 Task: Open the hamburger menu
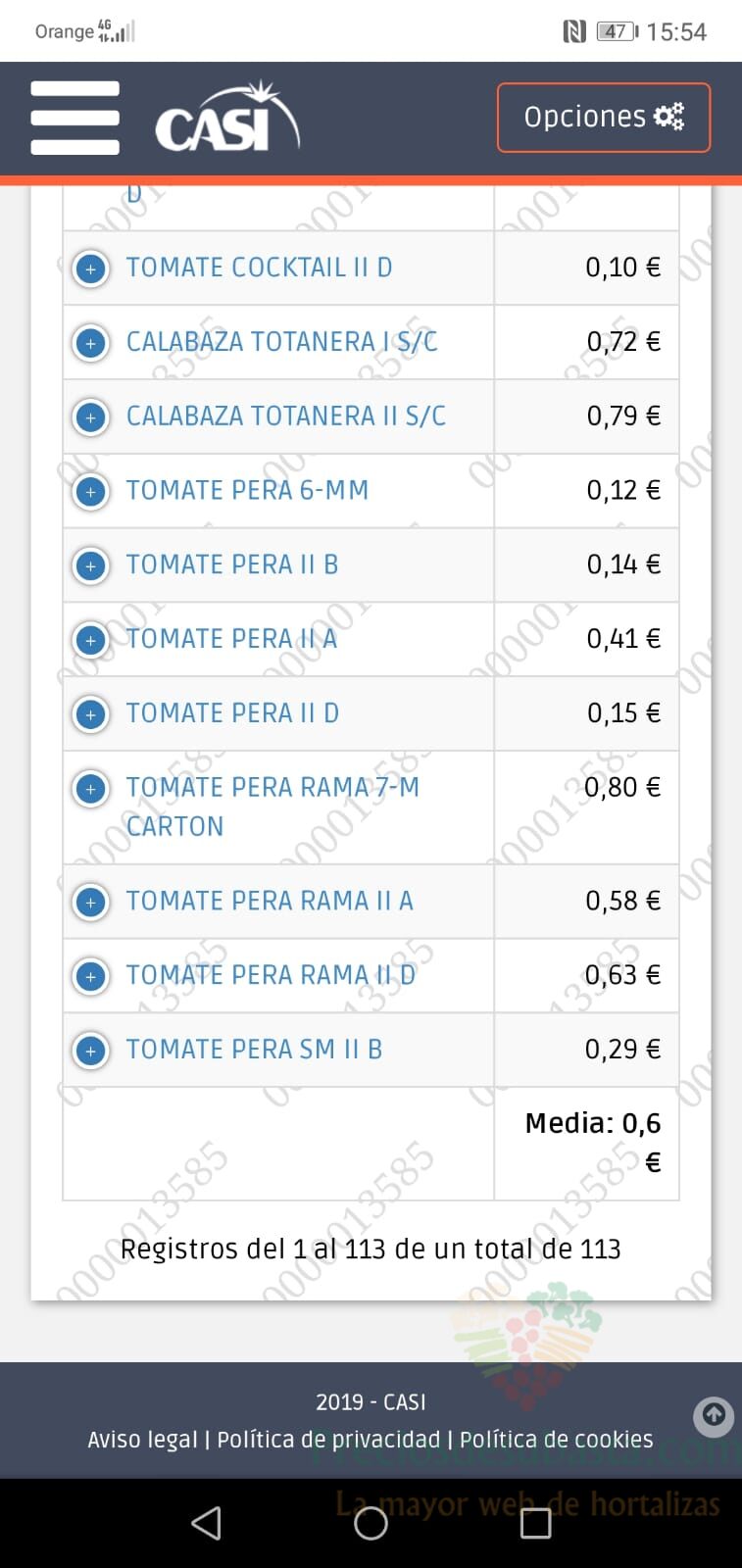[x=75, y=118]
